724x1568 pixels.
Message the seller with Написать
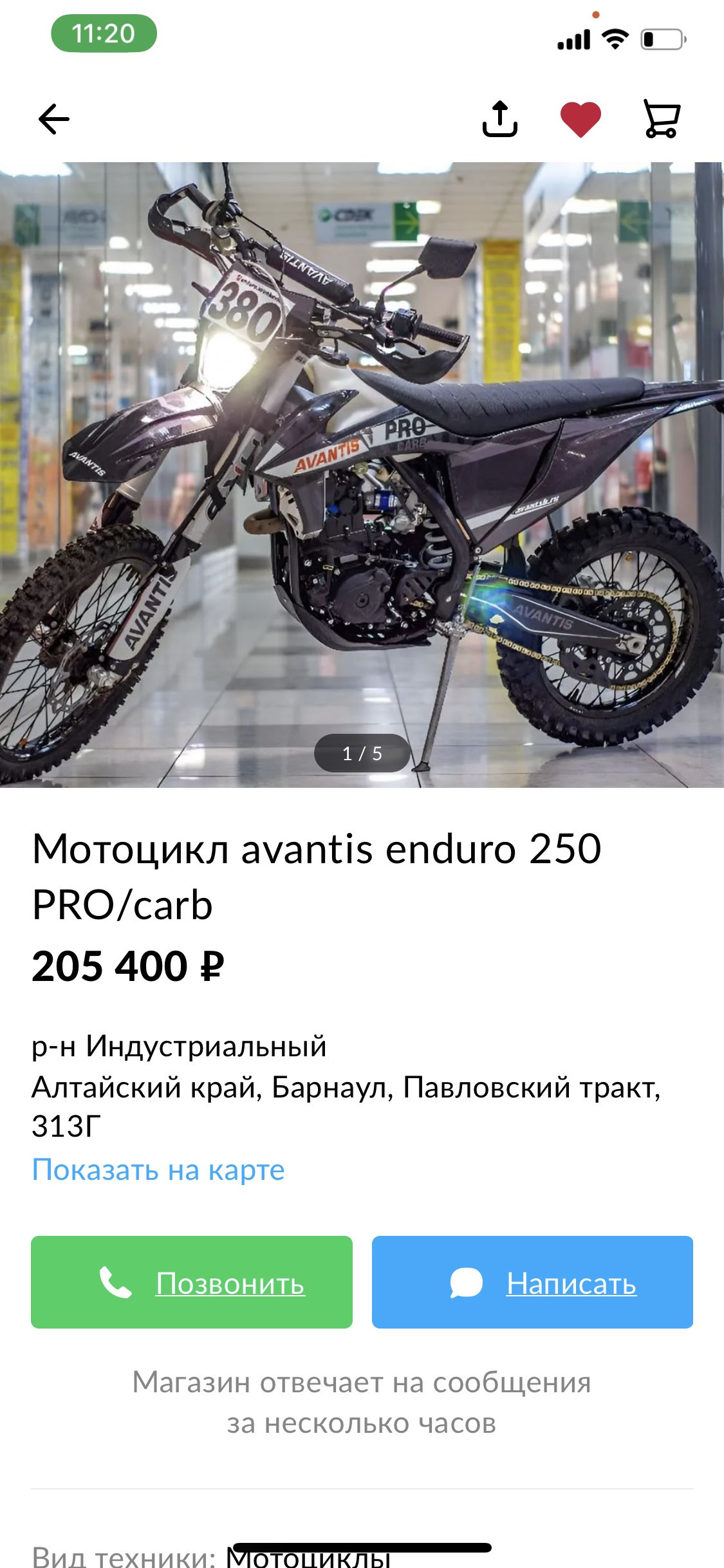[x=532, y=1282]
